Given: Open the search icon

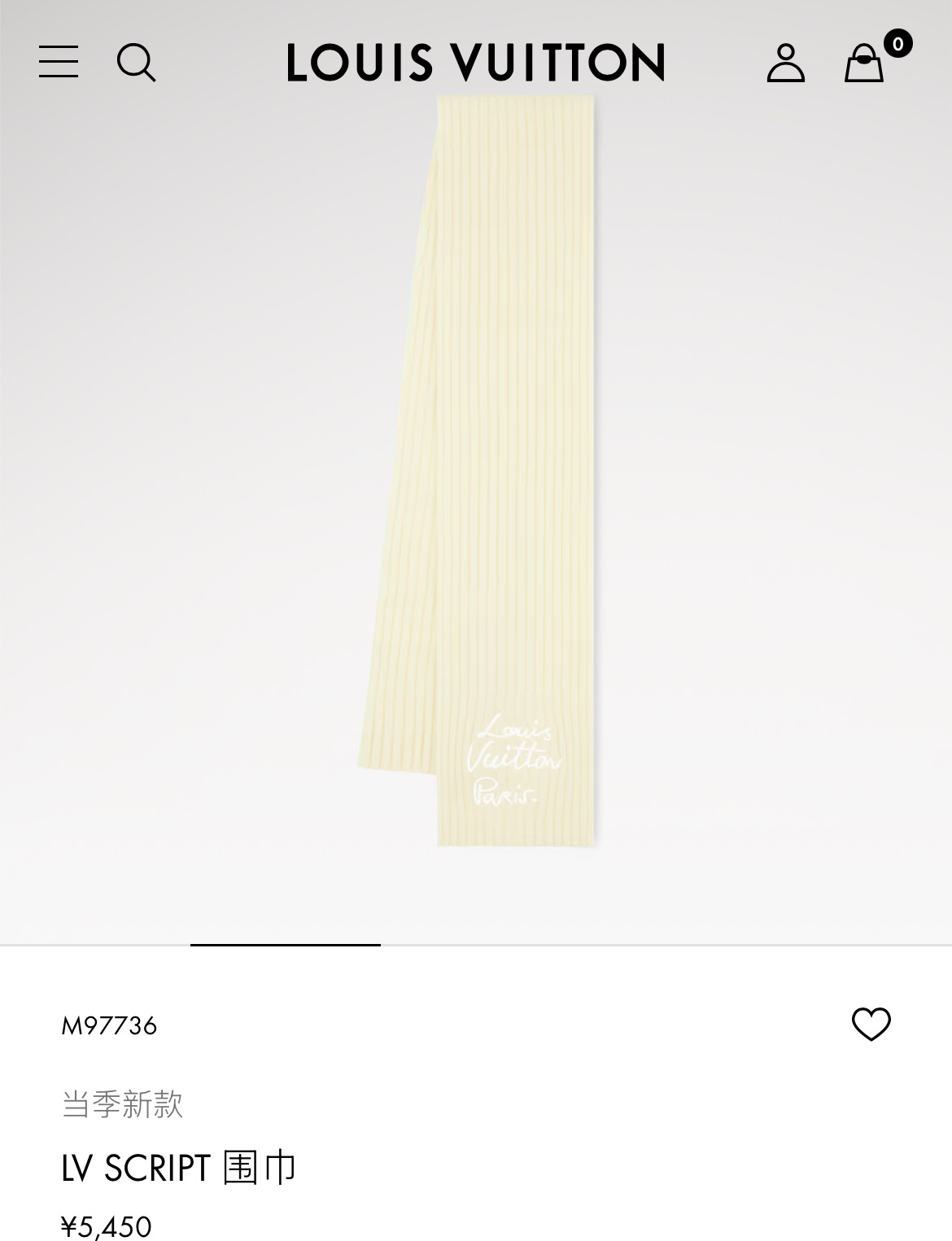Looking at the screenshot, I should [x=136, y=63].
